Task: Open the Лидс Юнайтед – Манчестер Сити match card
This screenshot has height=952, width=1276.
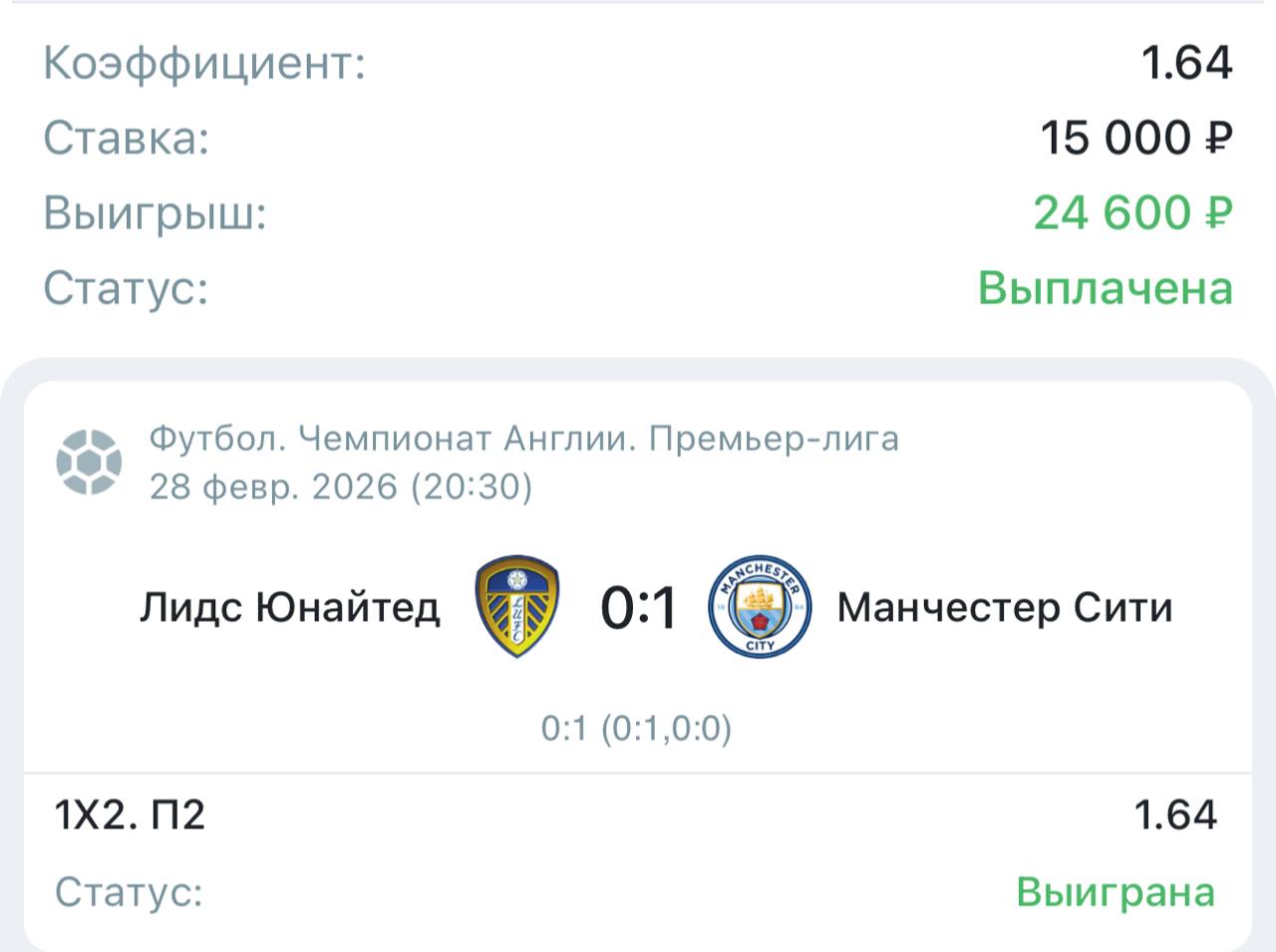Action: coord(638,607)
